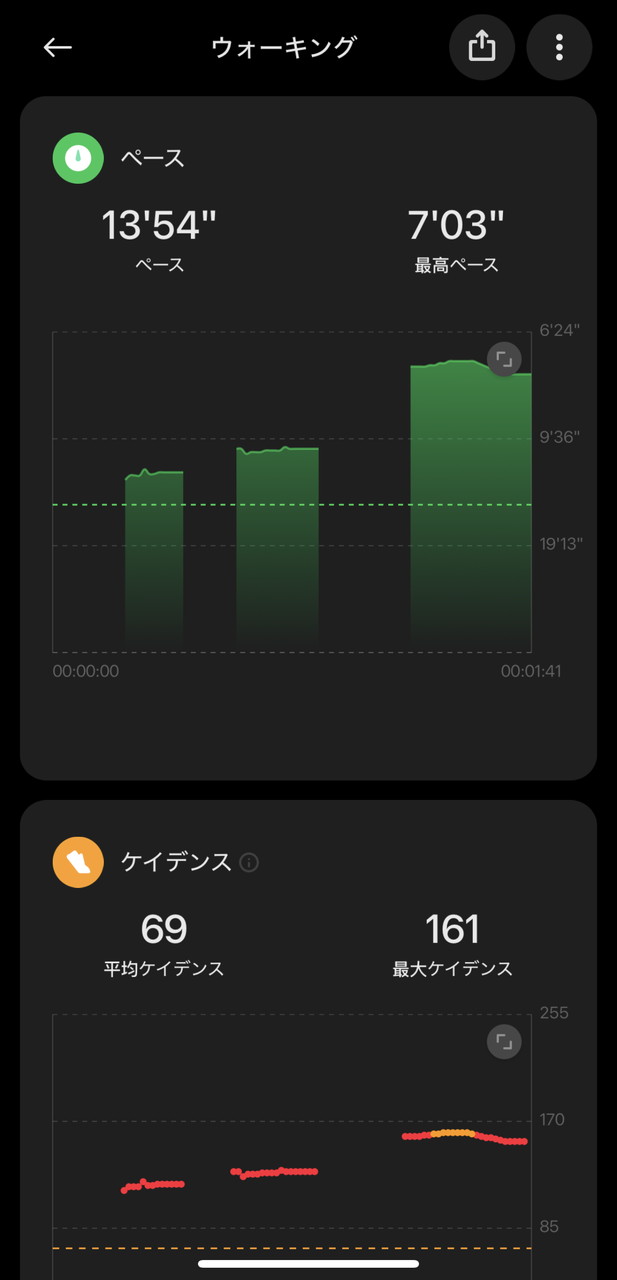Share this walking workout
This screenshot has width=617, height=1280.
click(x=482, y=47)
